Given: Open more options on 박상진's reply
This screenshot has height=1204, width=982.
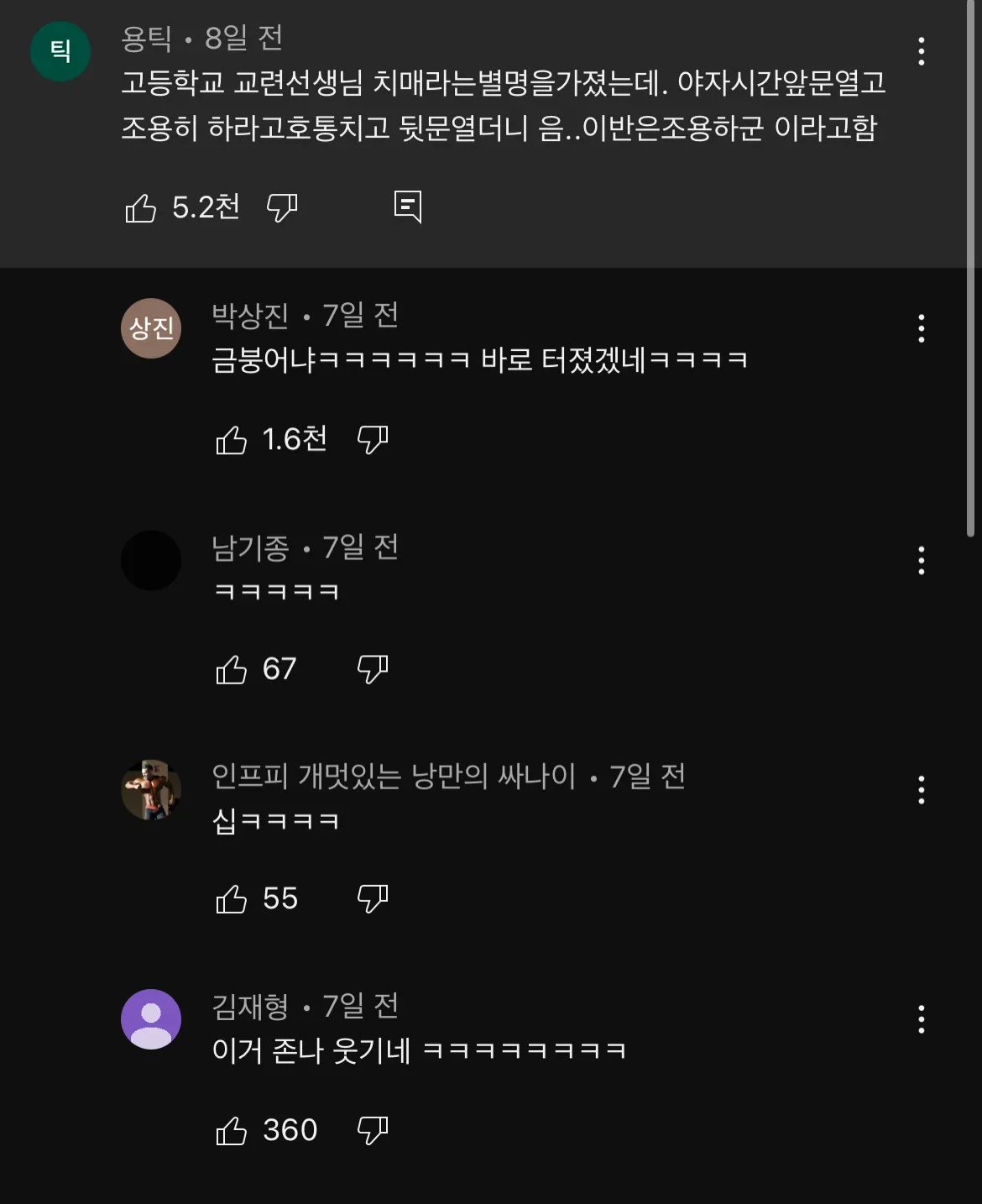Looking at the screenshot, I should click(x=922, y=329).
